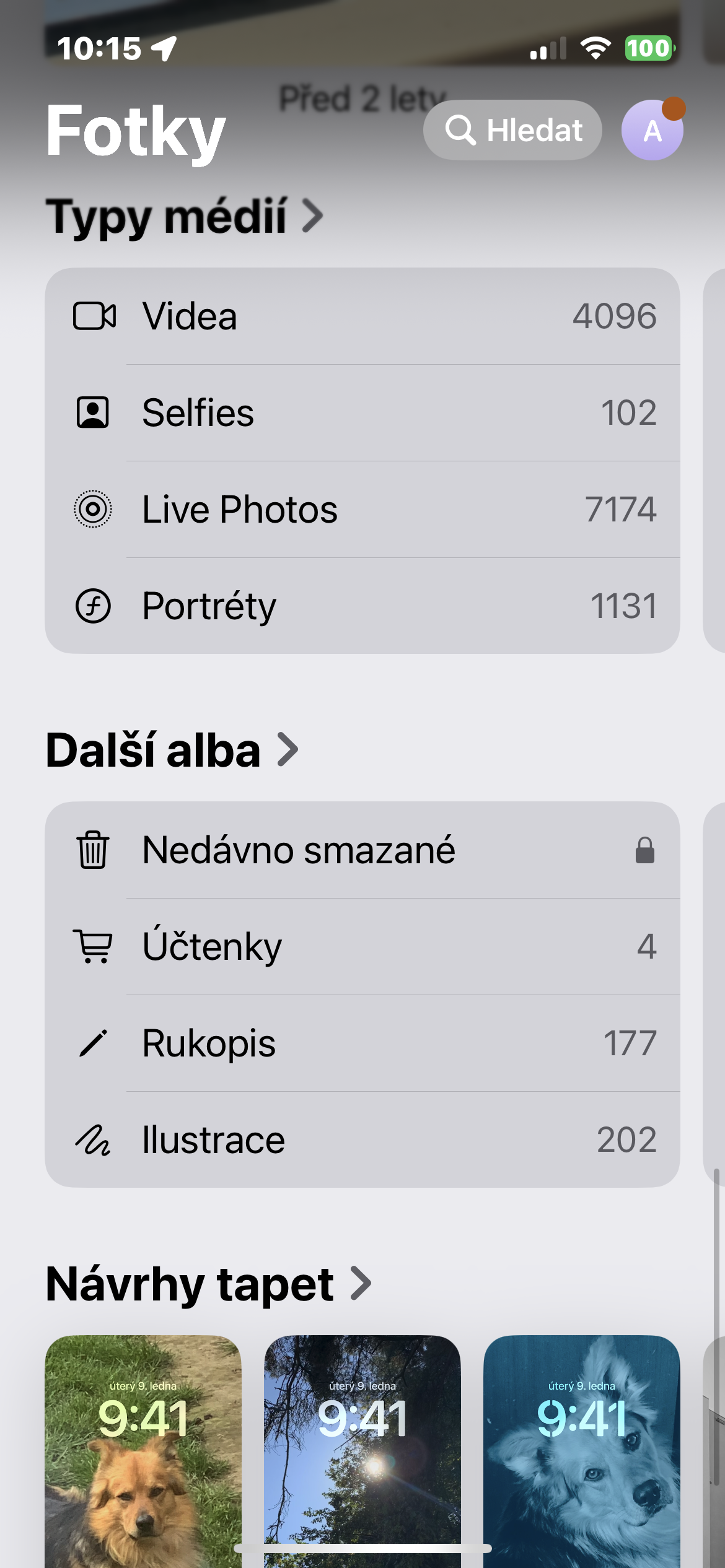Open the Návrhy tapet section
The width and height of the screenshot is (725, 1568).
[209, 1284]
